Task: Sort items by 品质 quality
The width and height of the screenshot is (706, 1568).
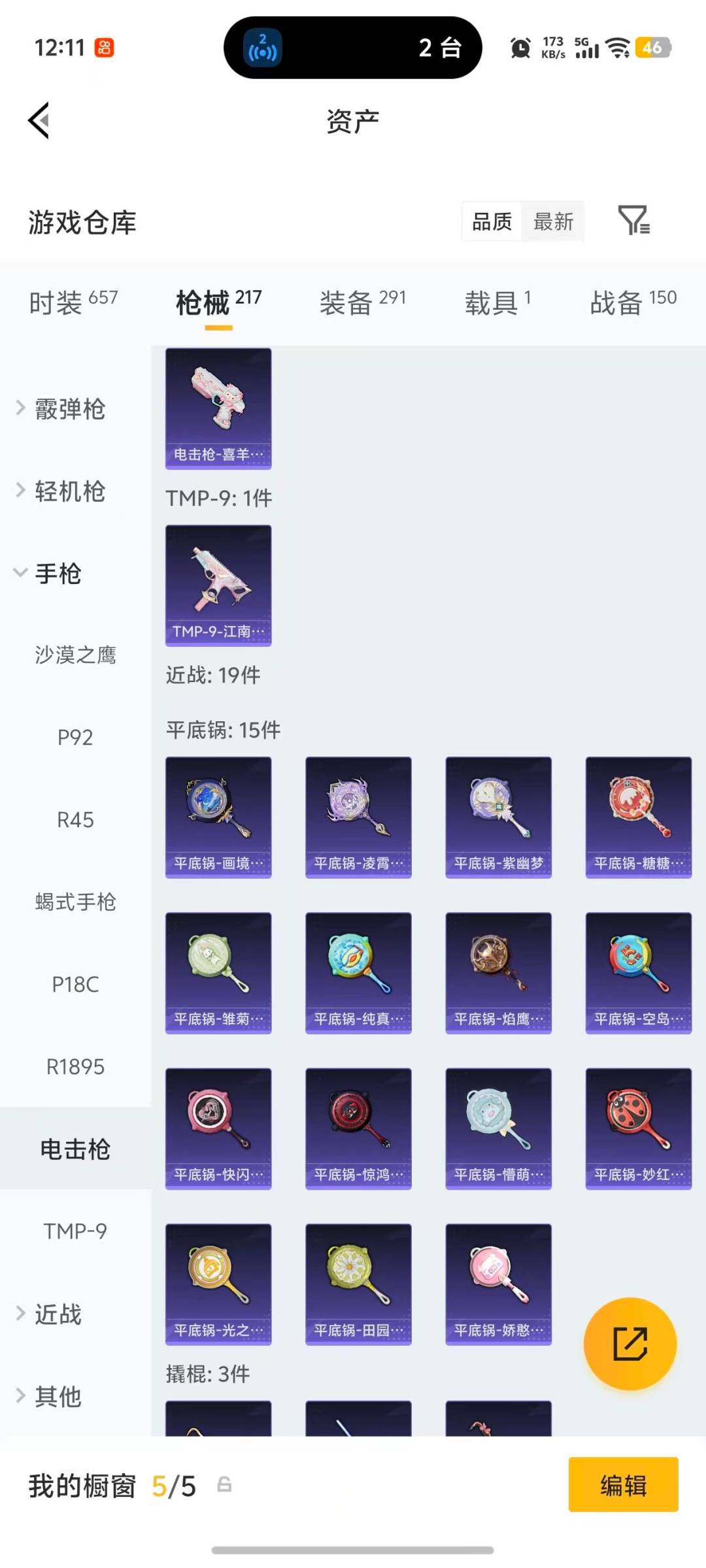Action: [492, 222]
